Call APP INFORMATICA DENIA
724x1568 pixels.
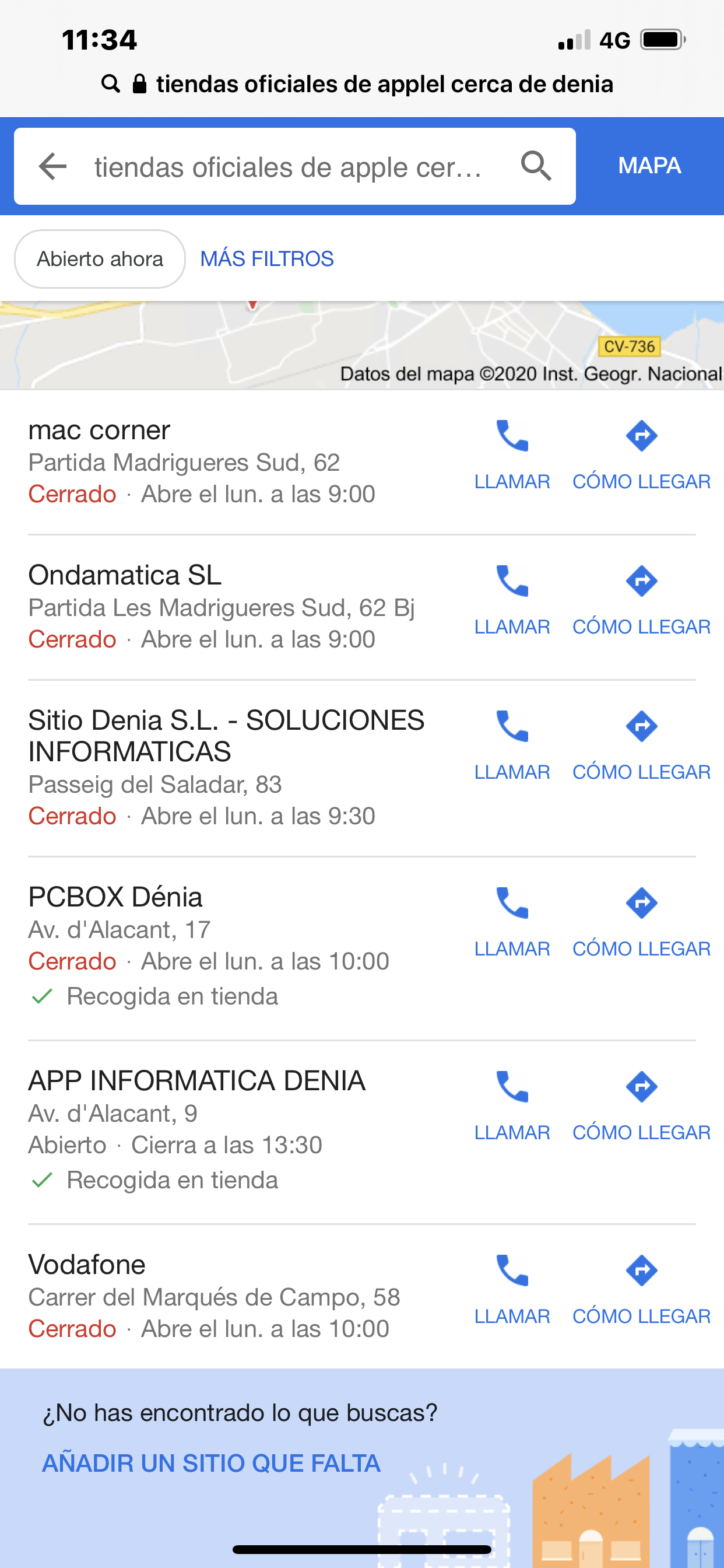tap(512, 1105)
